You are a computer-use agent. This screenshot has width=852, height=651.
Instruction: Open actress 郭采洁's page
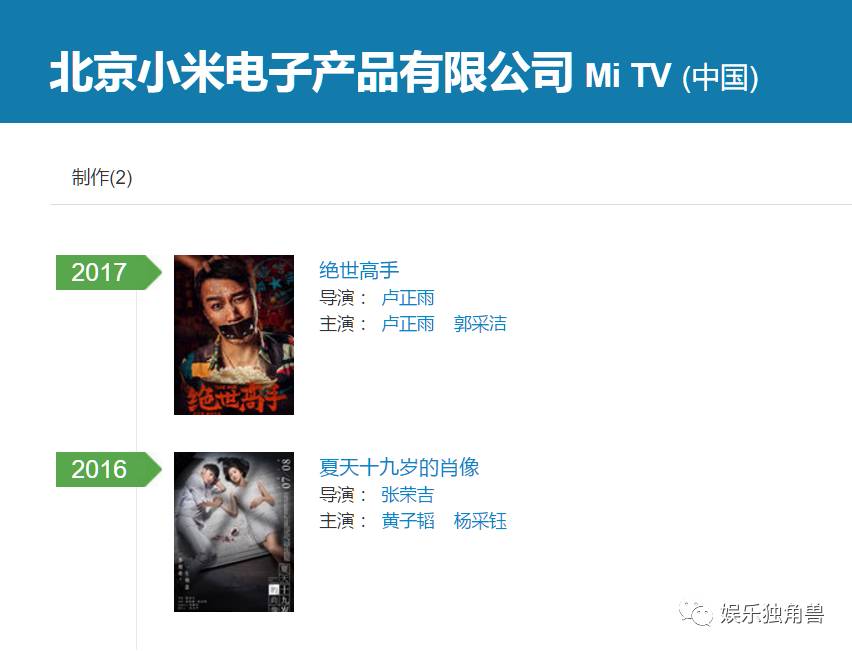(x=480, y=323)
